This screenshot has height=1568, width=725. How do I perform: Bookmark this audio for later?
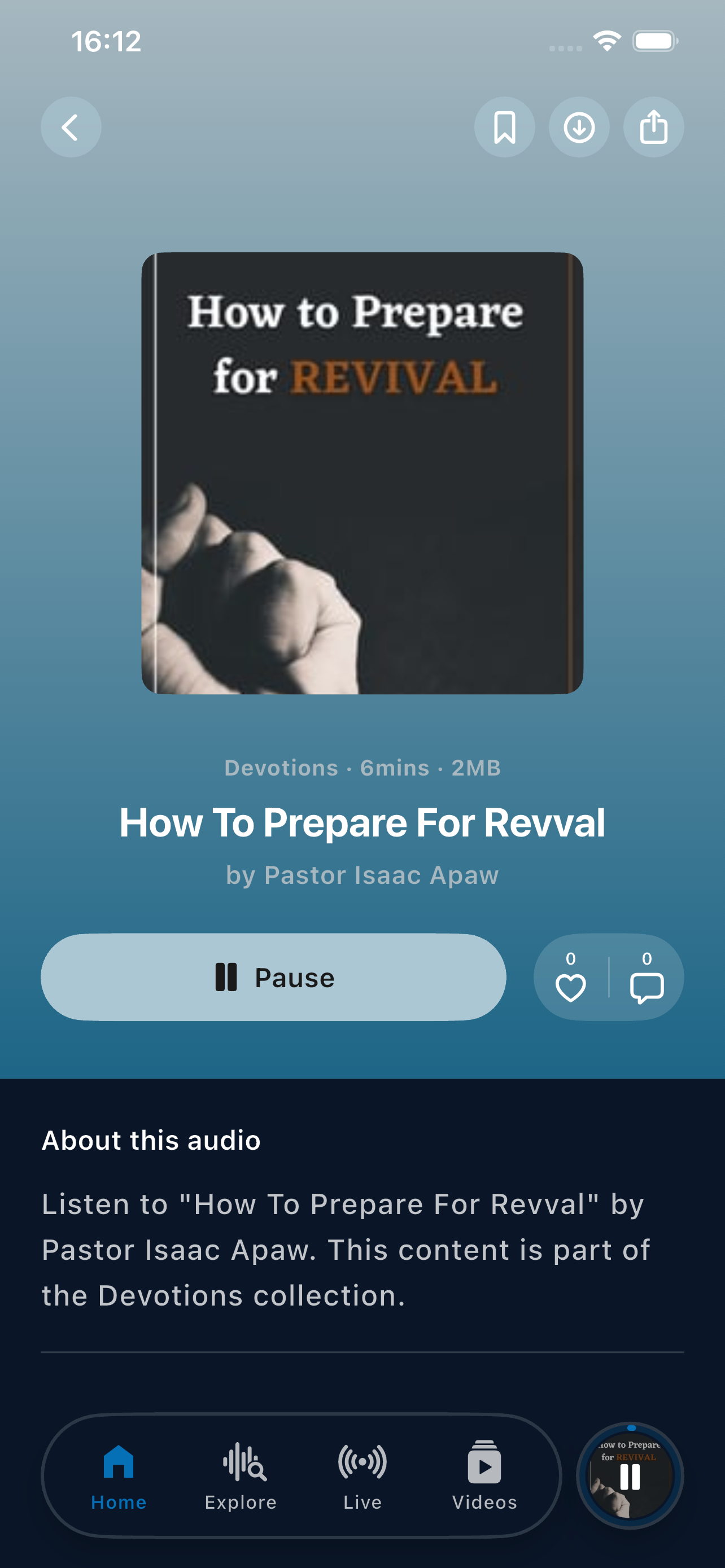[505, 126]
